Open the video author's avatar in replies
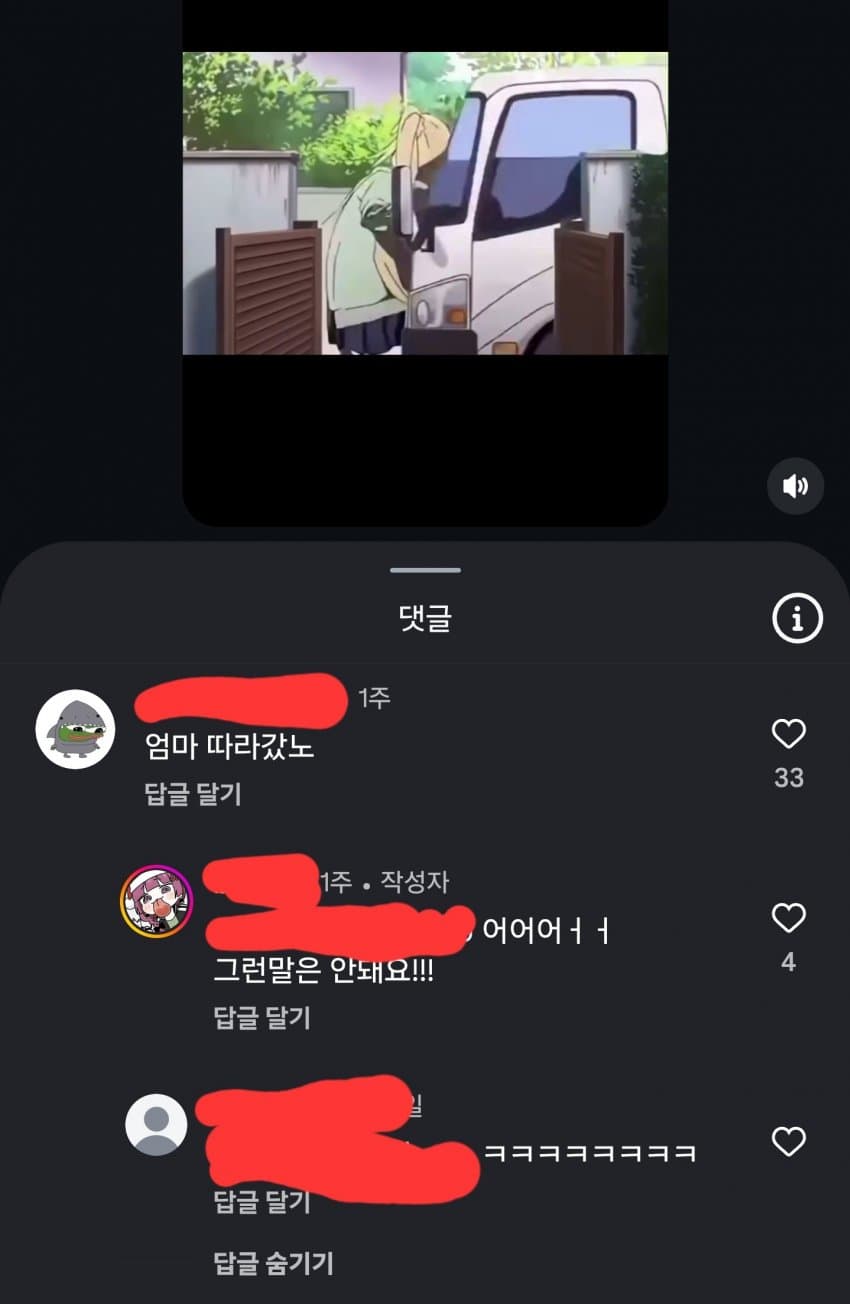This screenshot has height=1304, width=850. coord(157,901)
